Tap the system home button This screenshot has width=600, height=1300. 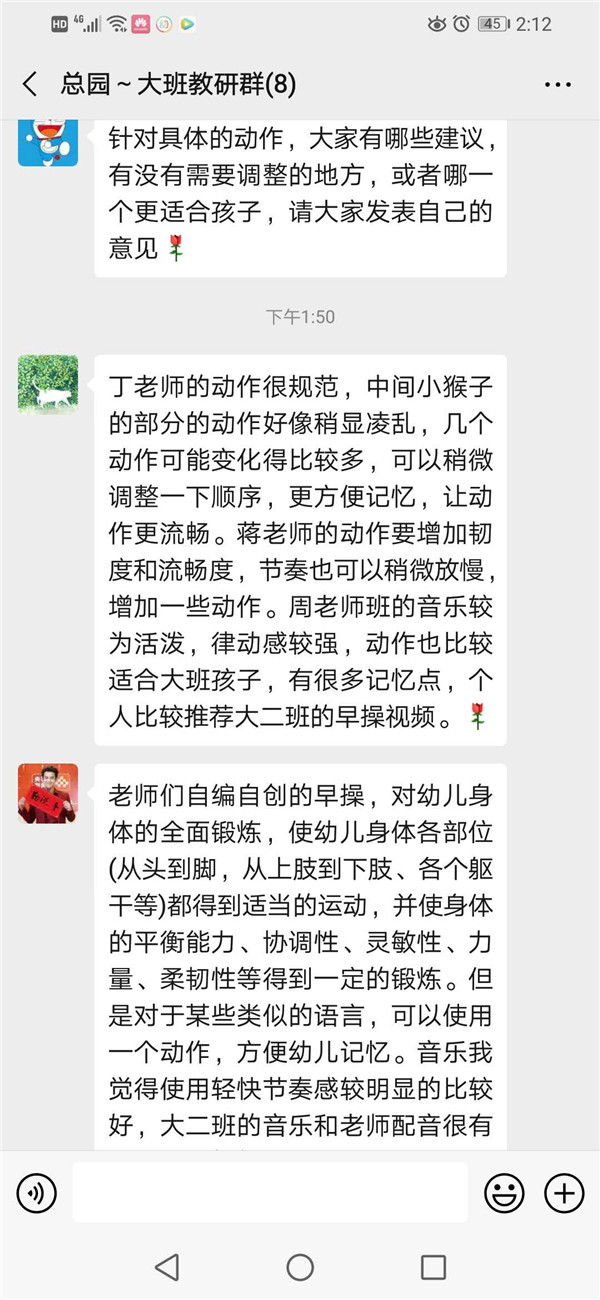coord(300,1267)
